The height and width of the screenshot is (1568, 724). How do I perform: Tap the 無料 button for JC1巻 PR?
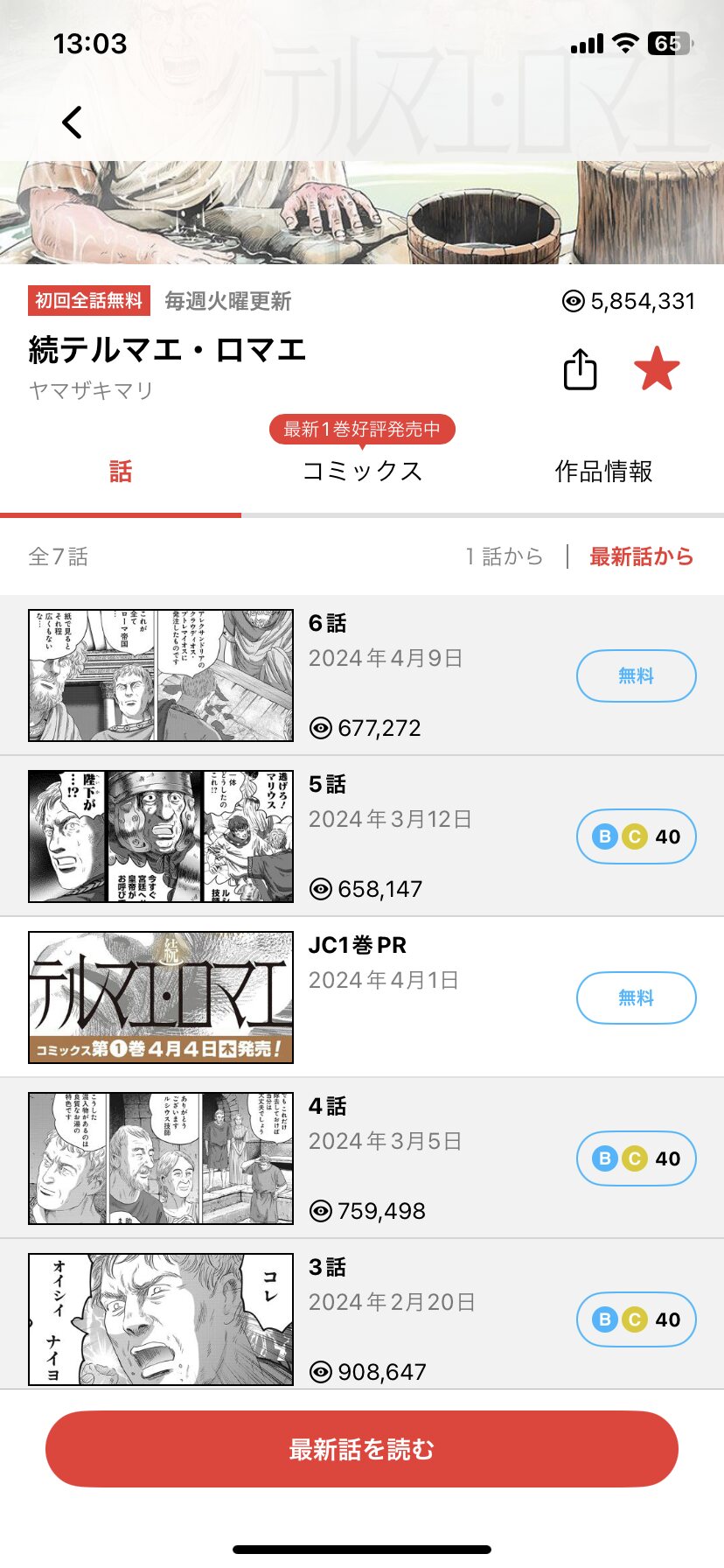point(636,997)
